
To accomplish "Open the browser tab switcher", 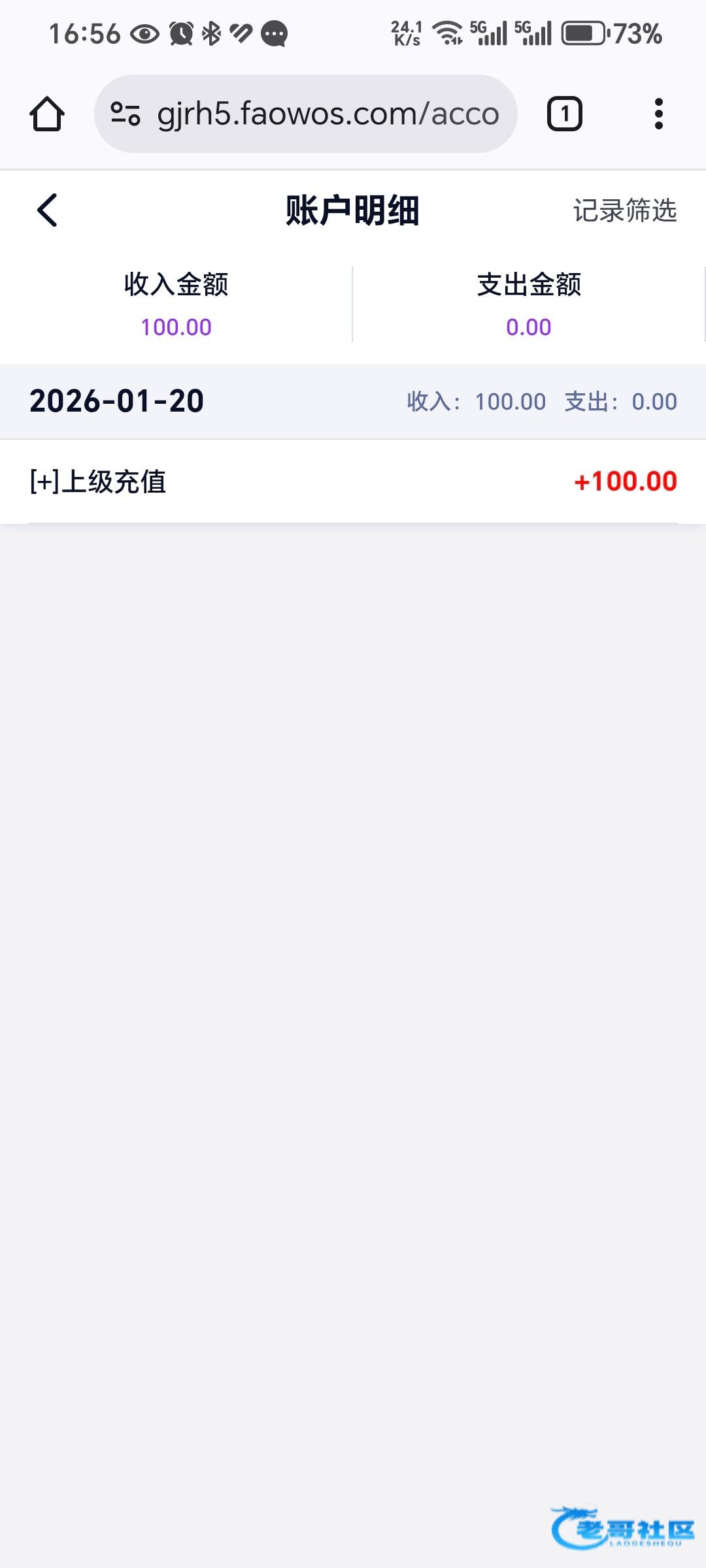I will pos(564,114).
